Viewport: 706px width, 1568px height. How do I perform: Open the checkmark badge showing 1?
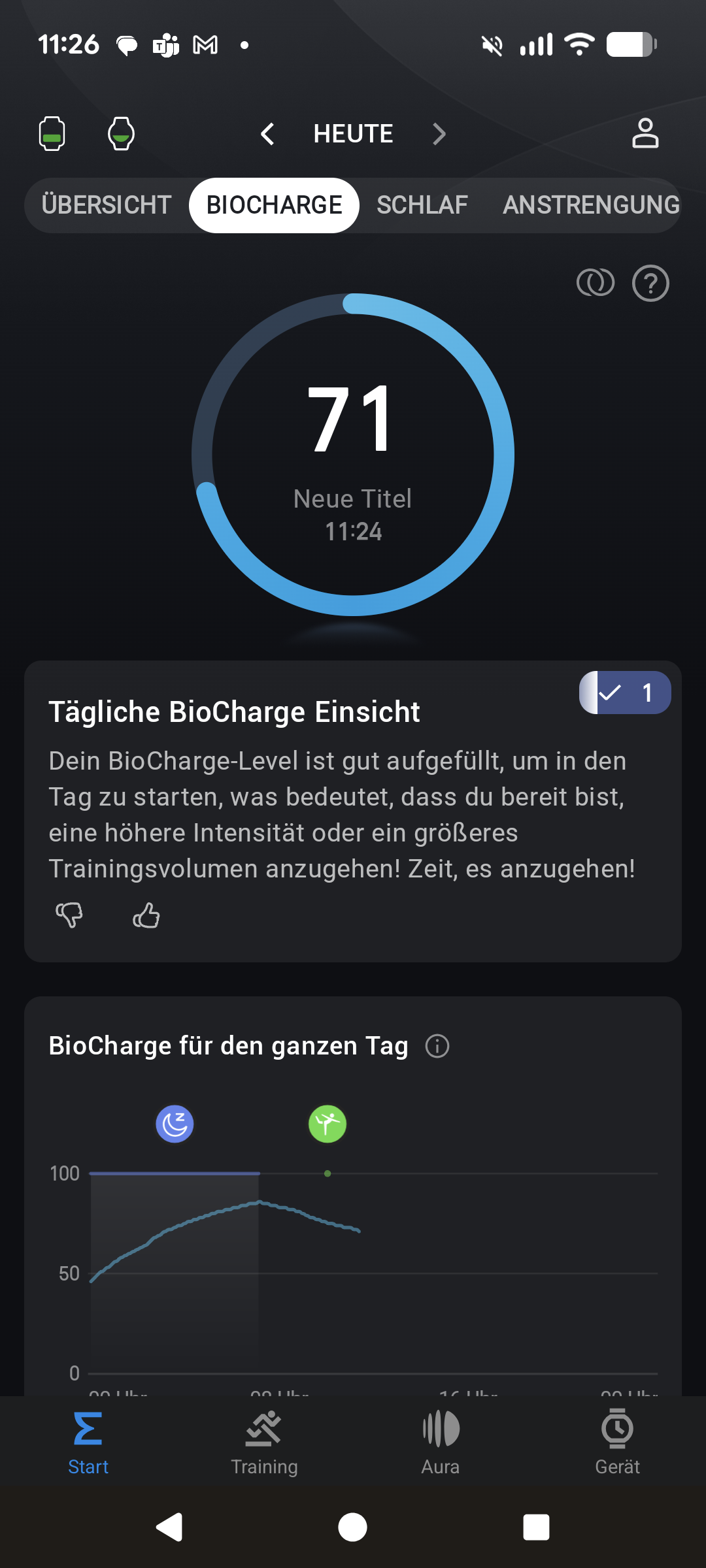[625, 693]
